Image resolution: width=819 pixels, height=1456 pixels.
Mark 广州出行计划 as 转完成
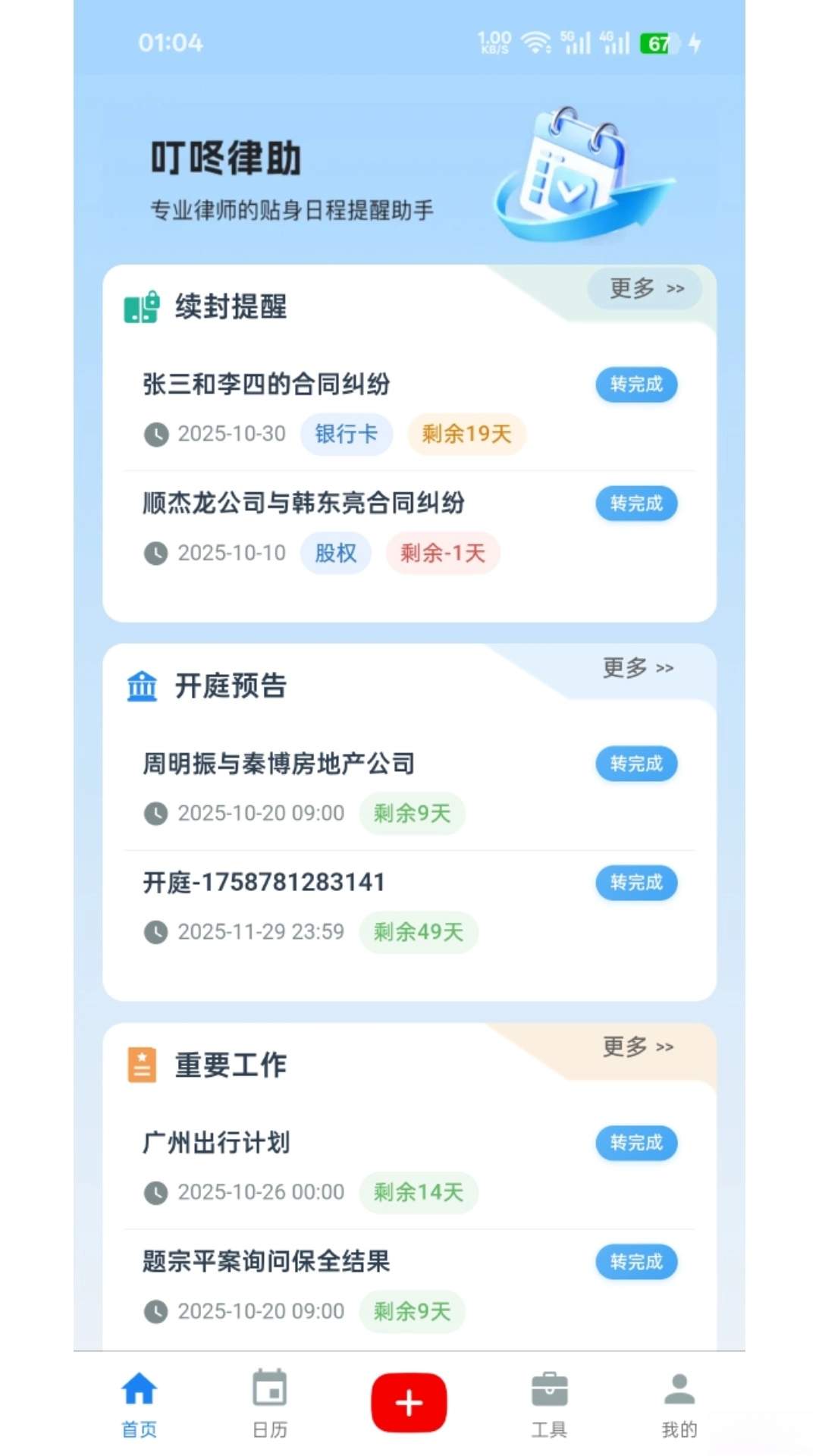[636, 1143]
